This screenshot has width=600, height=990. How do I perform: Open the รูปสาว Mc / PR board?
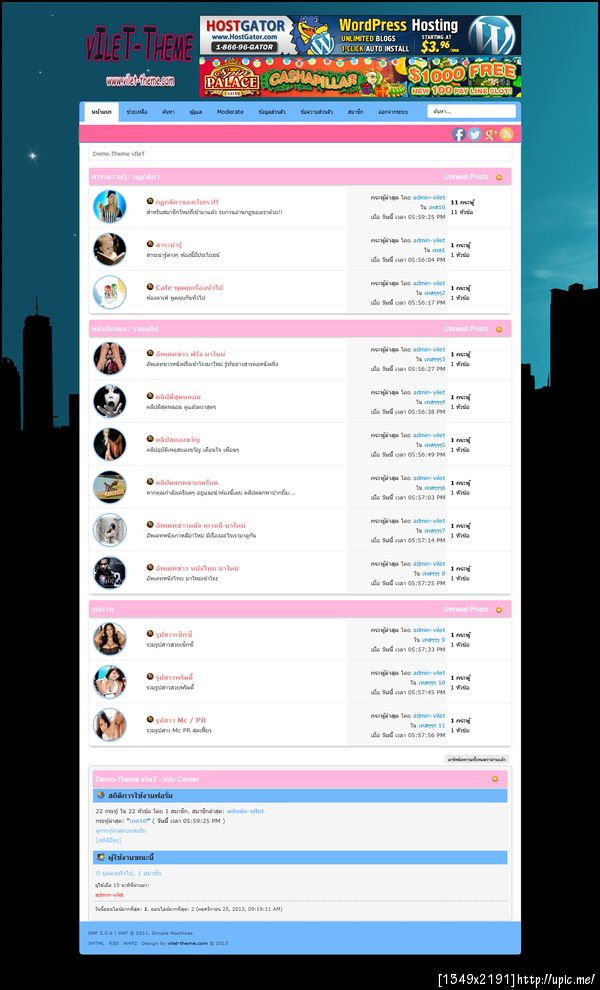point(181,720)
